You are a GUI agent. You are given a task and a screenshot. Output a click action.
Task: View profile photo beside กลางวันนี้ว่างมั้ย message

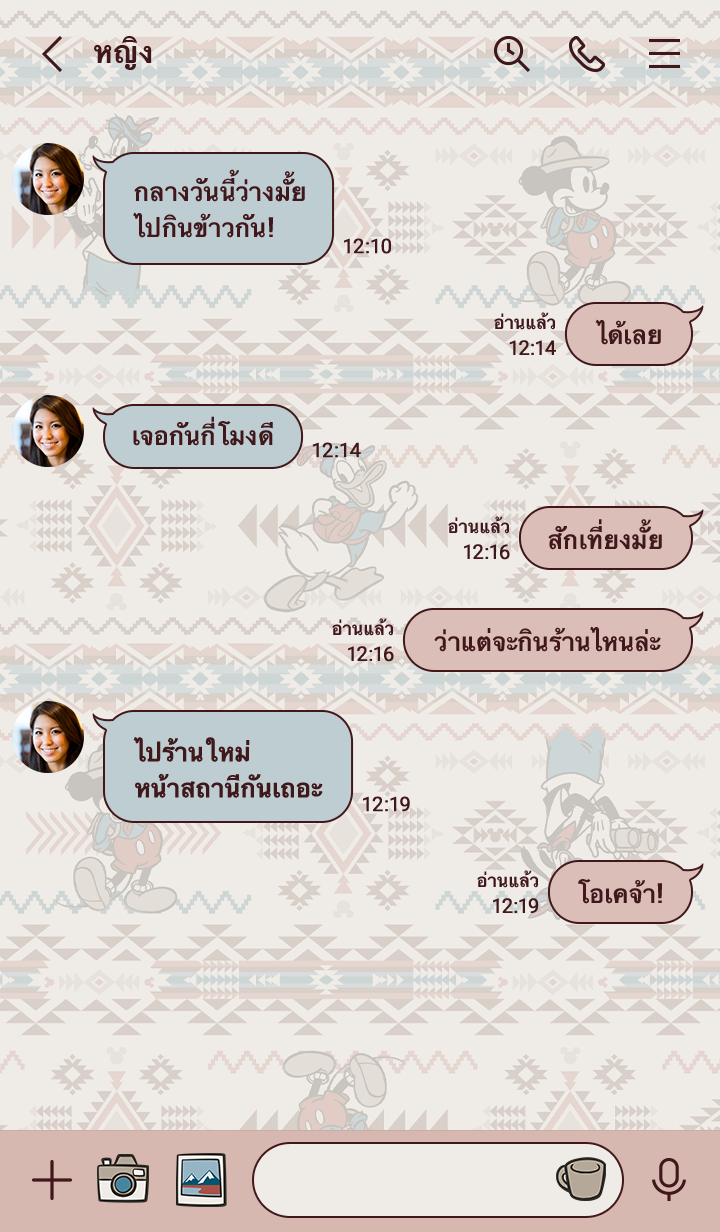tap(48, 179)
